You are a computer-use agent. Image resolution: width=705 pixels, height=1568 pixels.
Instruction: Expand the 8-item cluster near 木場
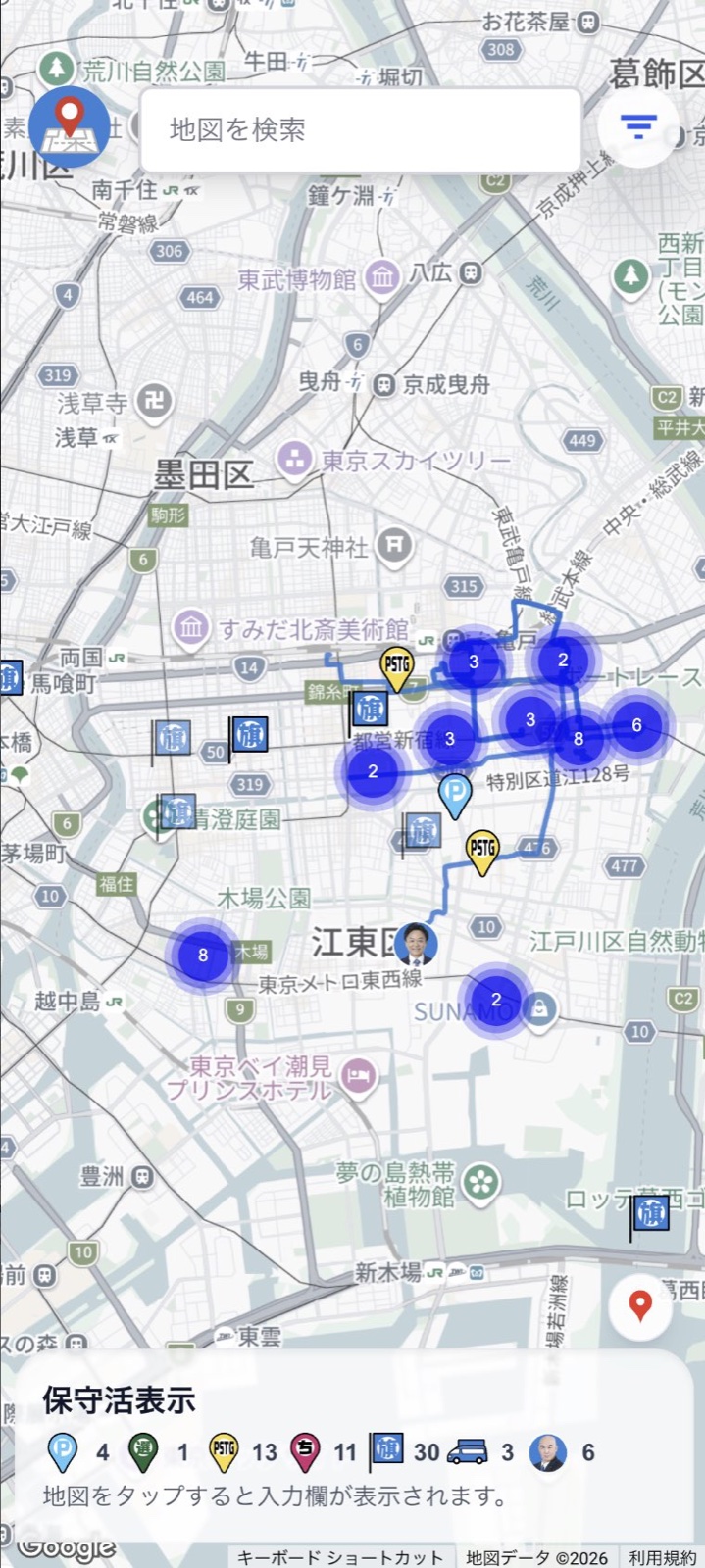pos(203,955)
